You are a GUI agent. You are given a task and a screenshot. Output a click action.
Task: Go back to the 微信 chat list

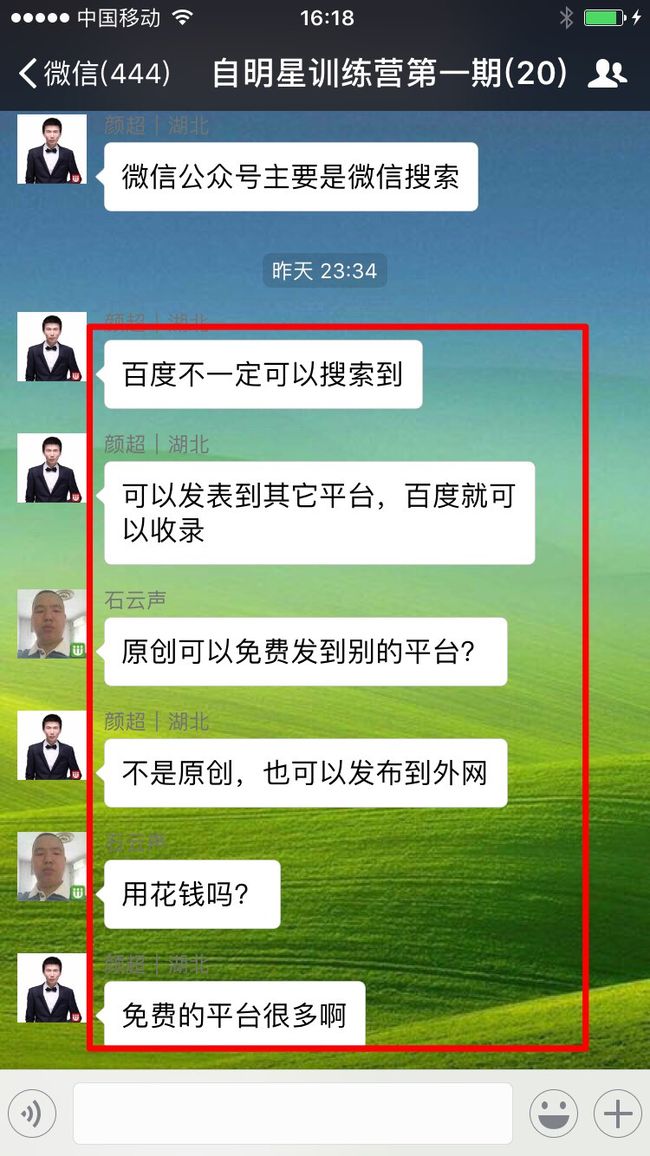coord(94,73)
